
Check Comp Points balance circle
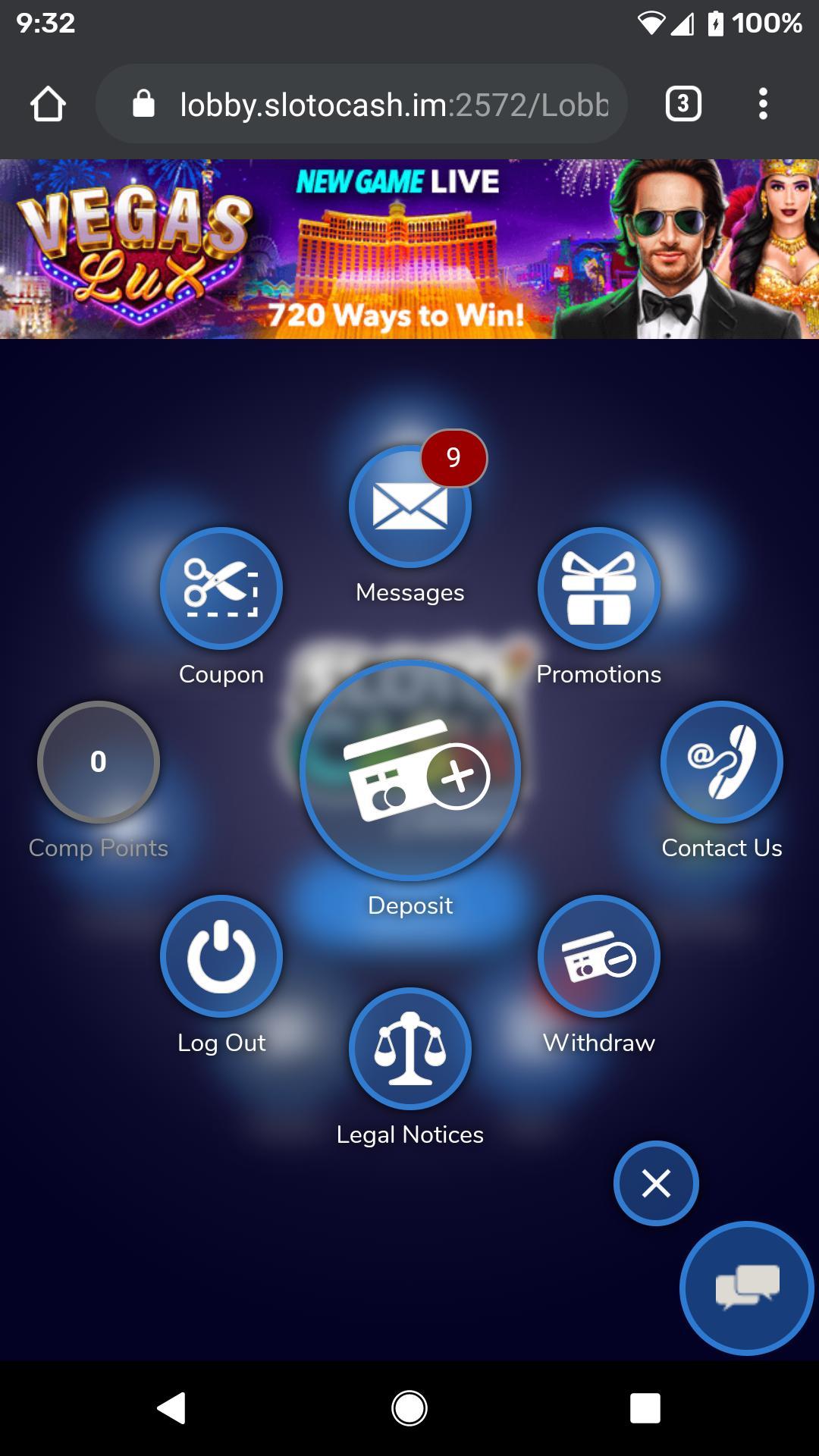point(99,762)
